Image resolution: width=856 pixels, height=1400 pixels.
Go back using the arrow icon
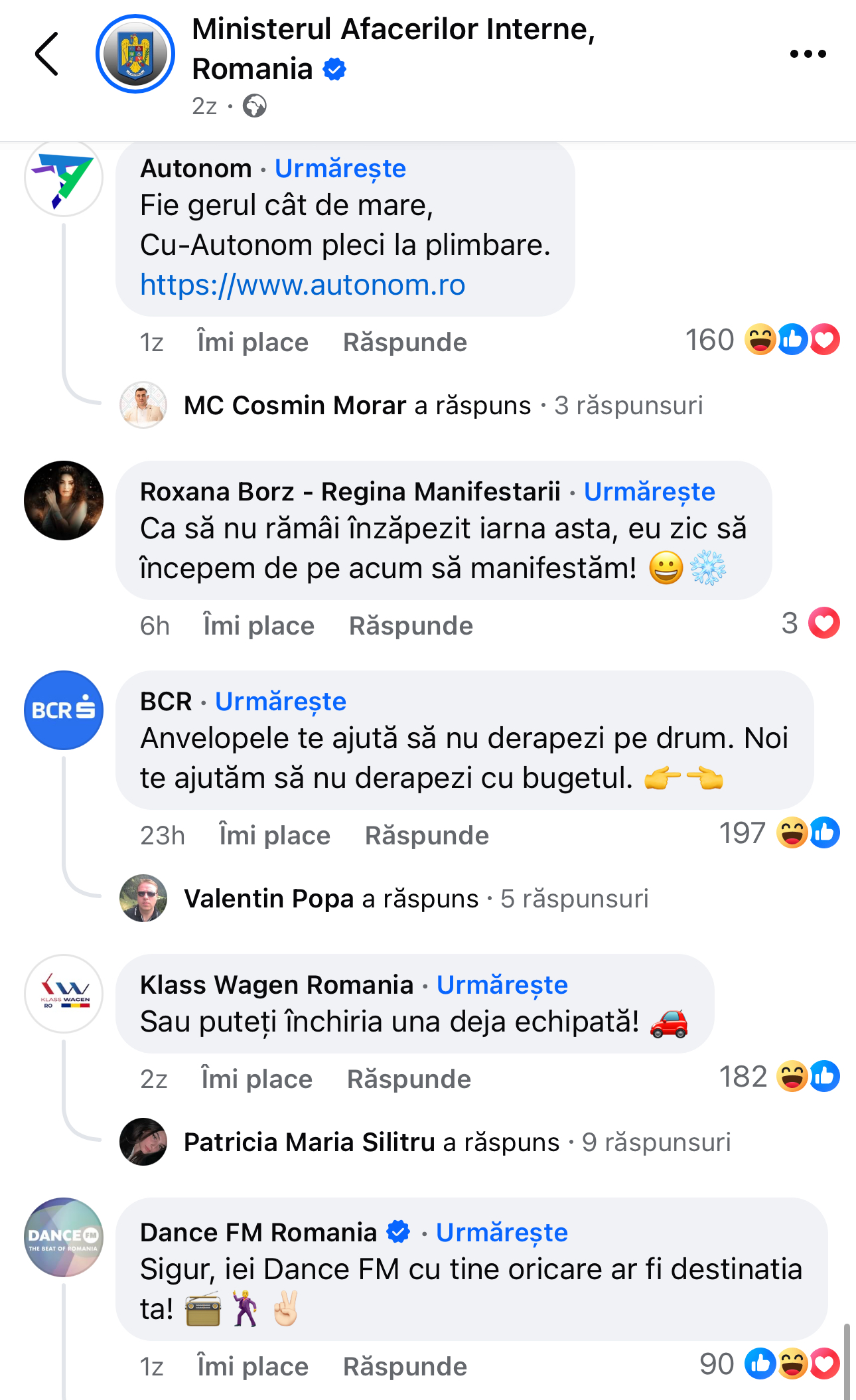coord(47,54)
